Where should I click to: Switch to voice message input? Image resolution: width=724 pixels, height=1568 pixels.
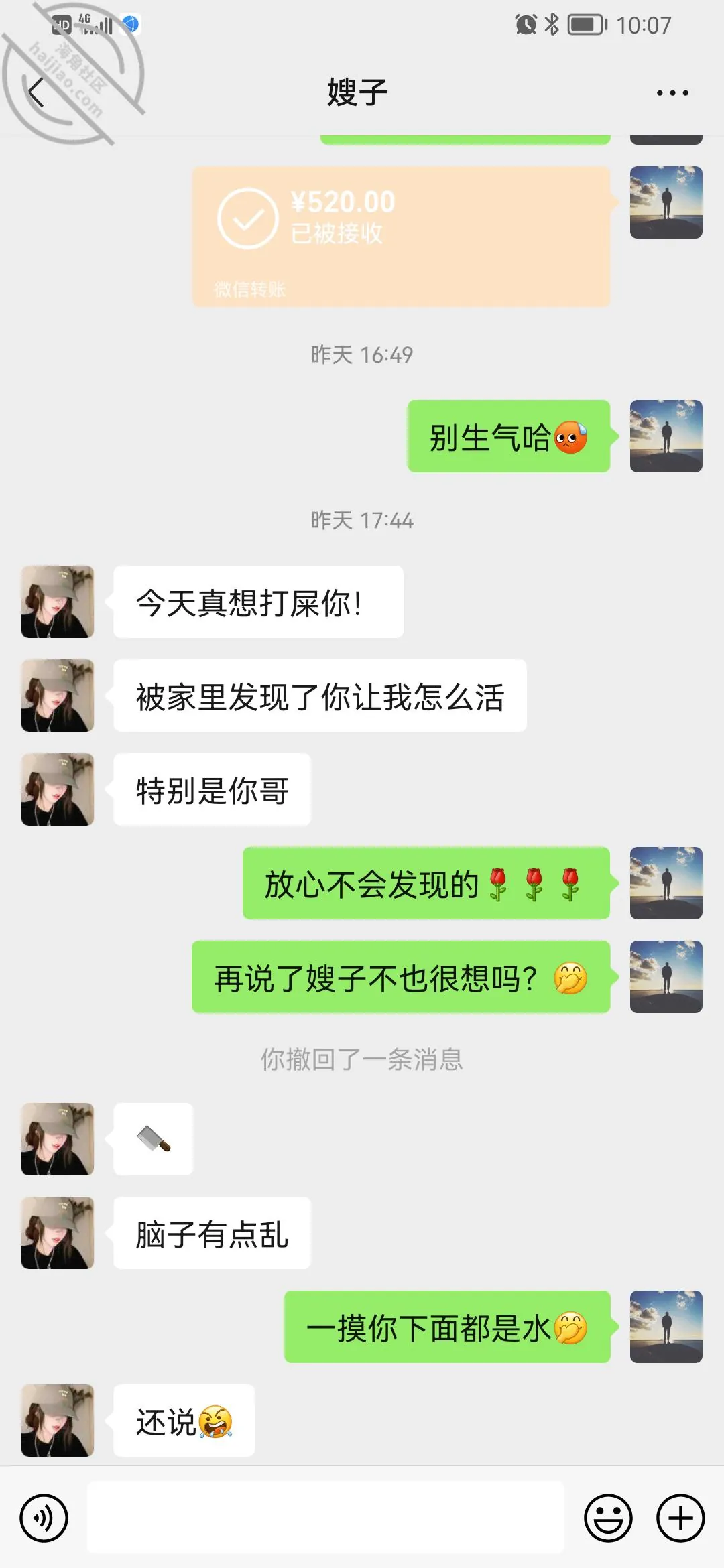coord(44,1518)
